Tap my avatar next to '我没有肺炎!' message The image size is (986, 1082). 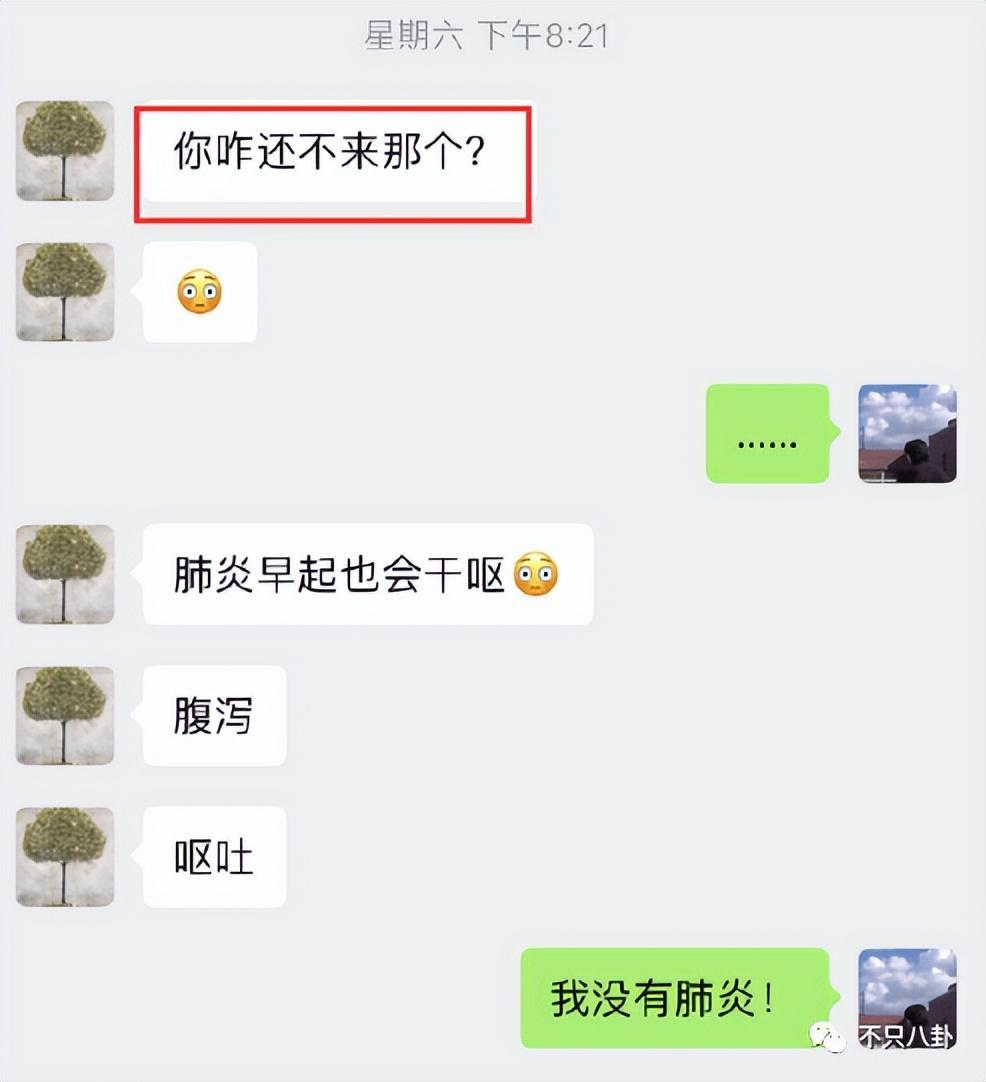pos(907,998)
